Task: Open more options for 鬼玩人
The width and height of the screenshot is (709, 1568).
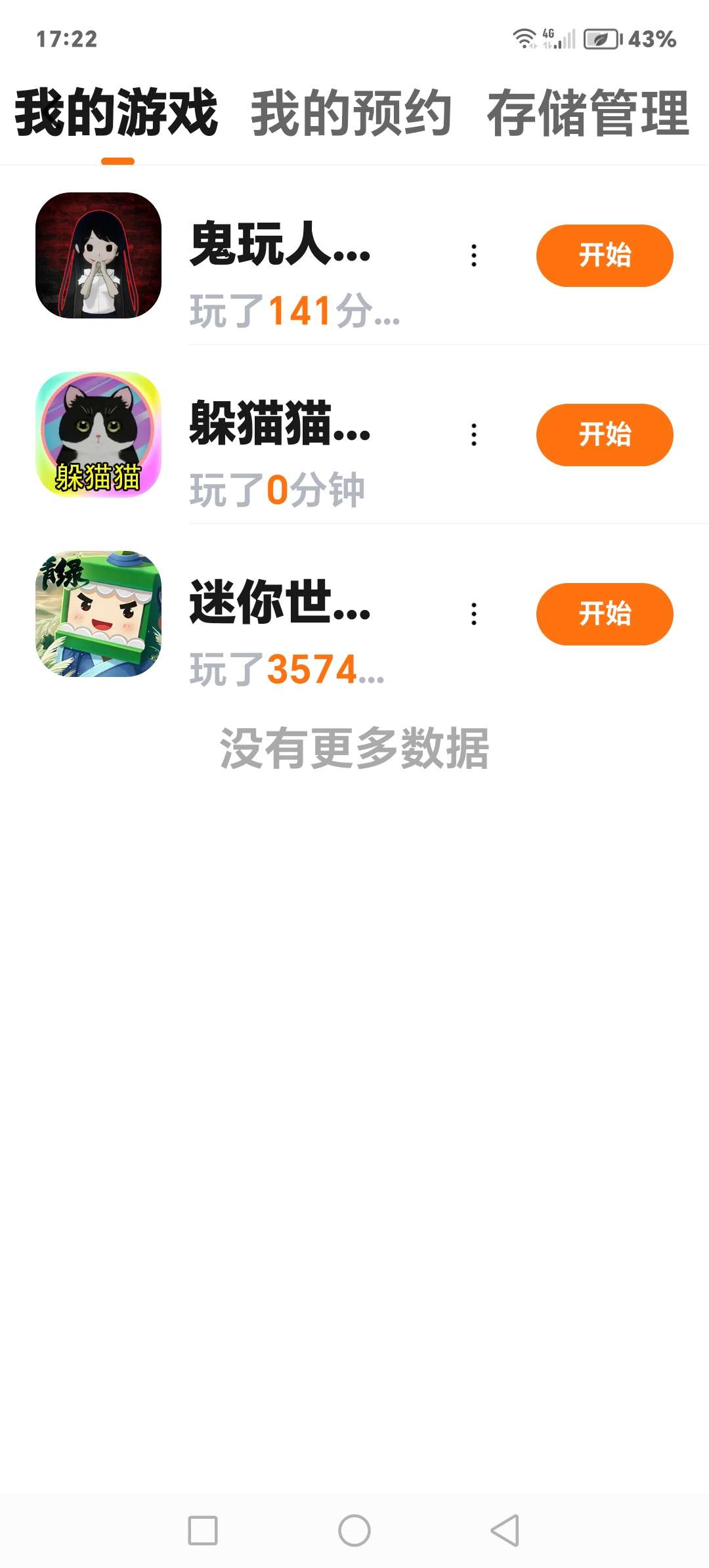Action: pos(474,255)
